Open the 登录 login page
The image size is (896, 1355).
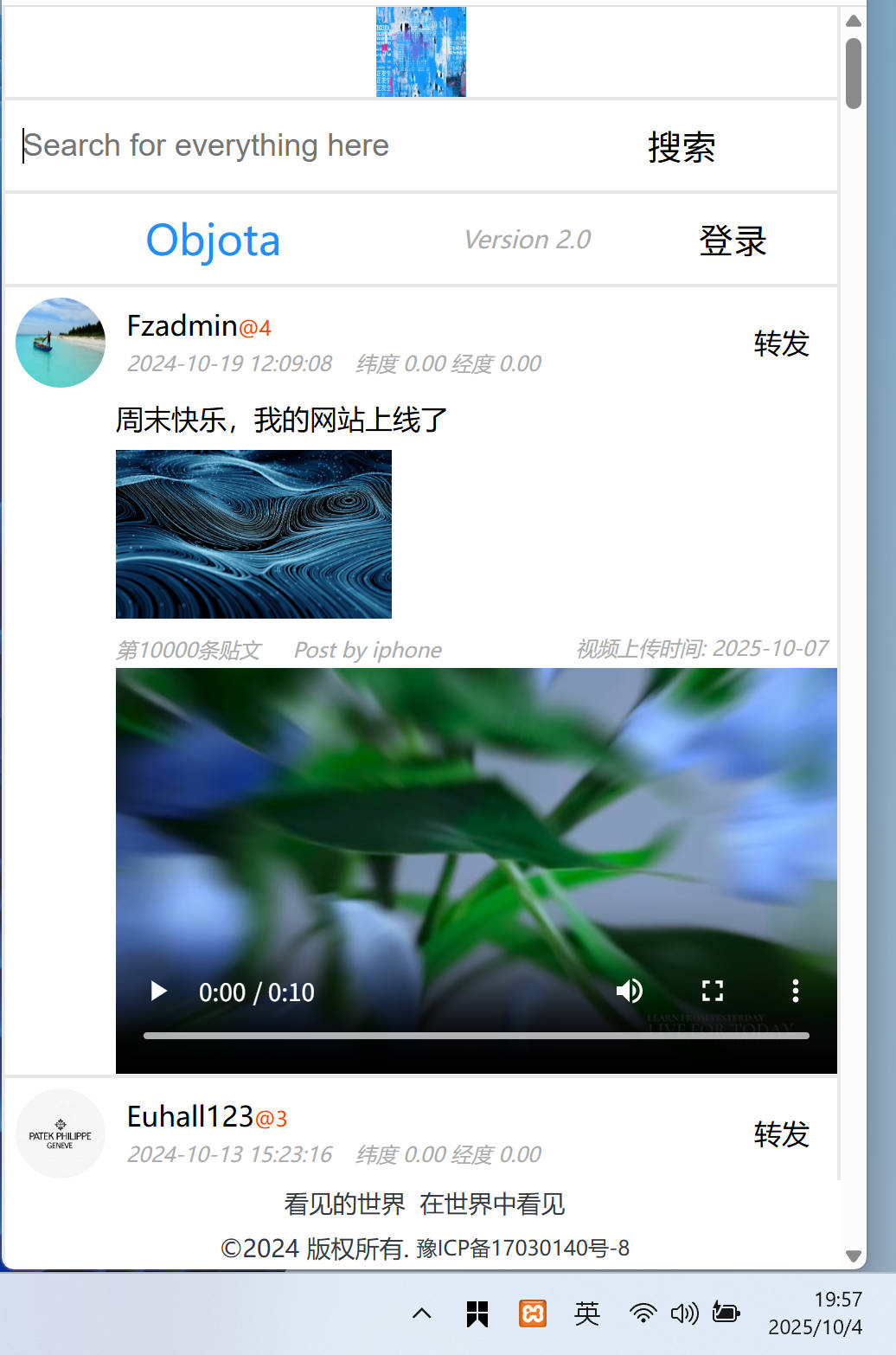click(733, 241)
